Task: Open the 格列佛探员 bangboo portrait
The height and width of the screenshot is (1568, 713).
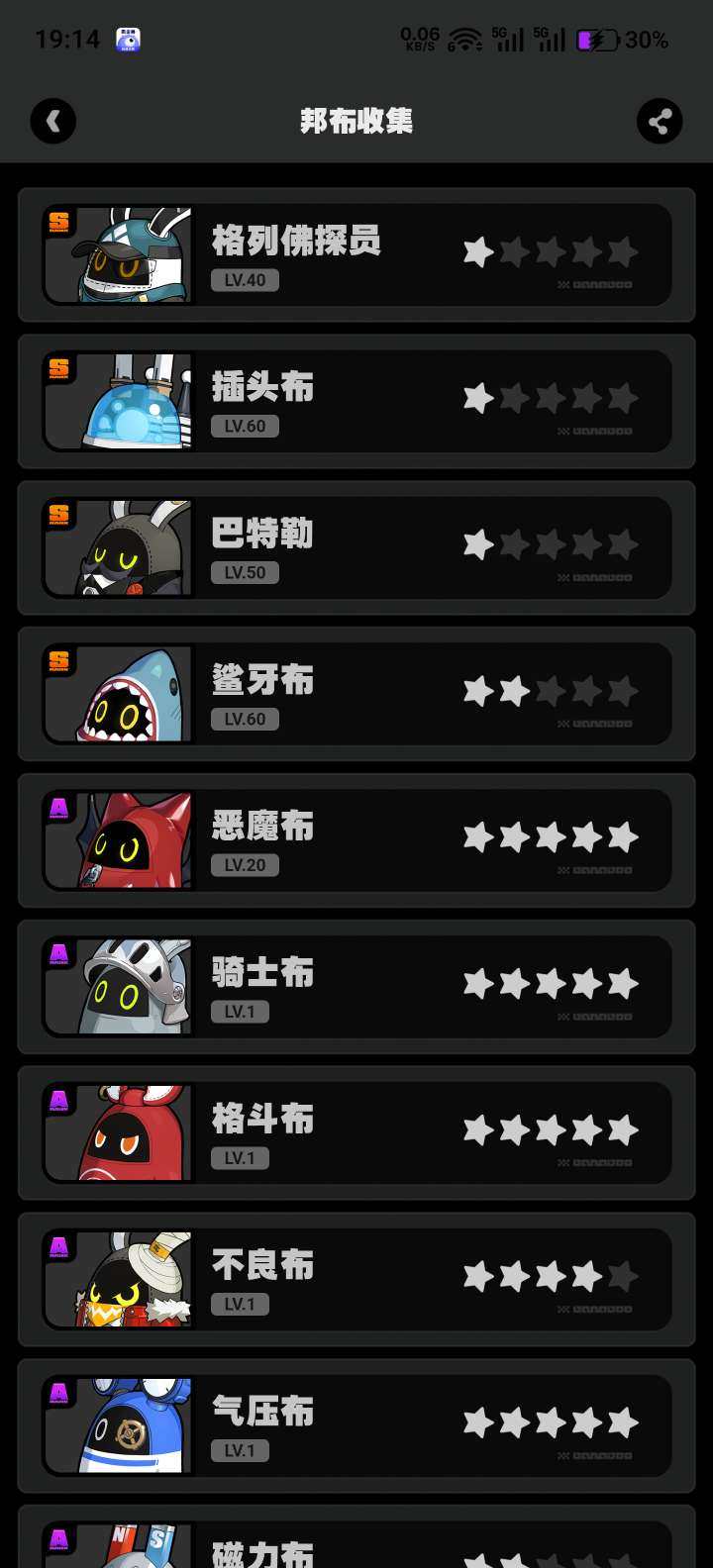Action: pyautogui.click(x=117, y=254)
